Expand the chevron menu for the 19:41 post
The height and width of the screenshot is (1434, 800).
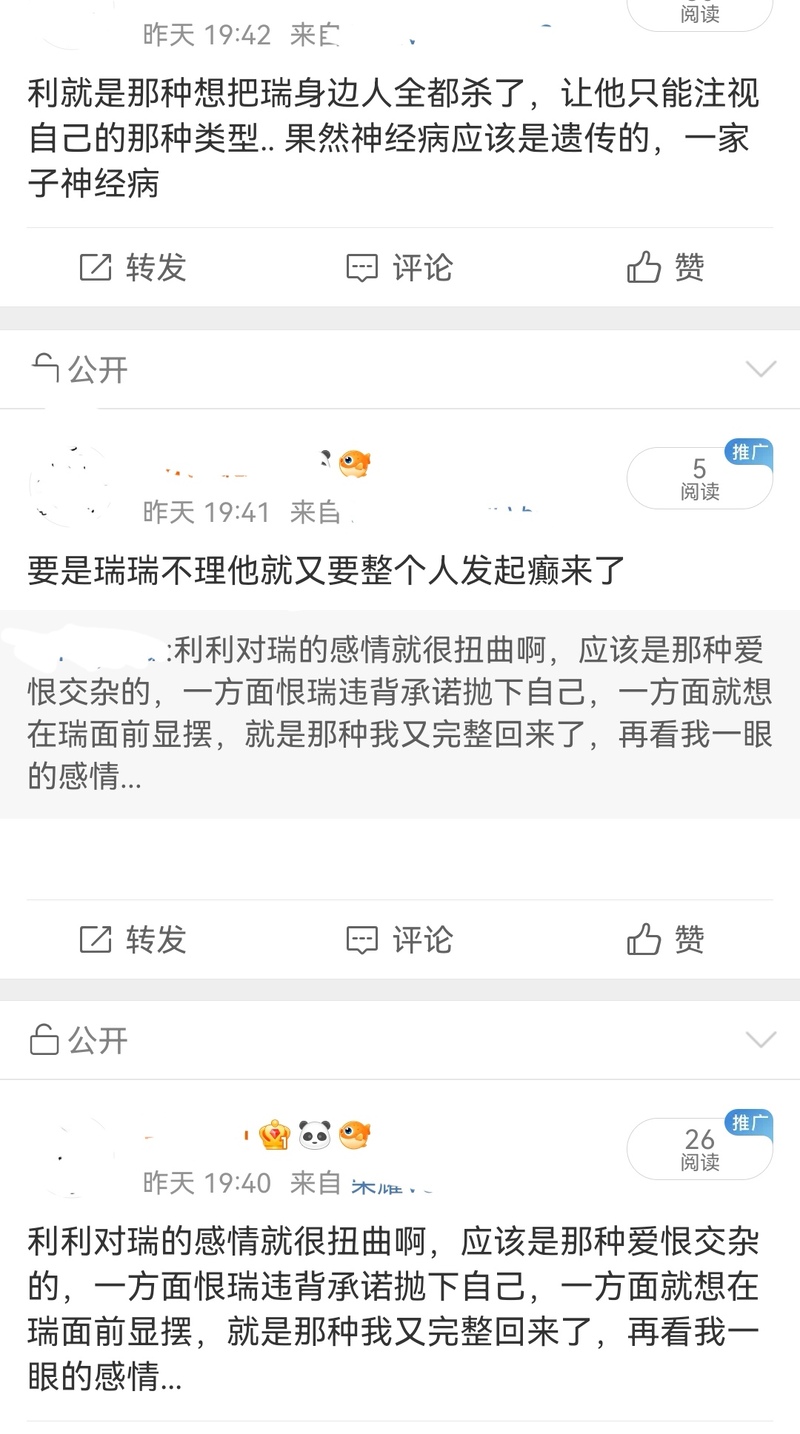(x=761, y=369)
